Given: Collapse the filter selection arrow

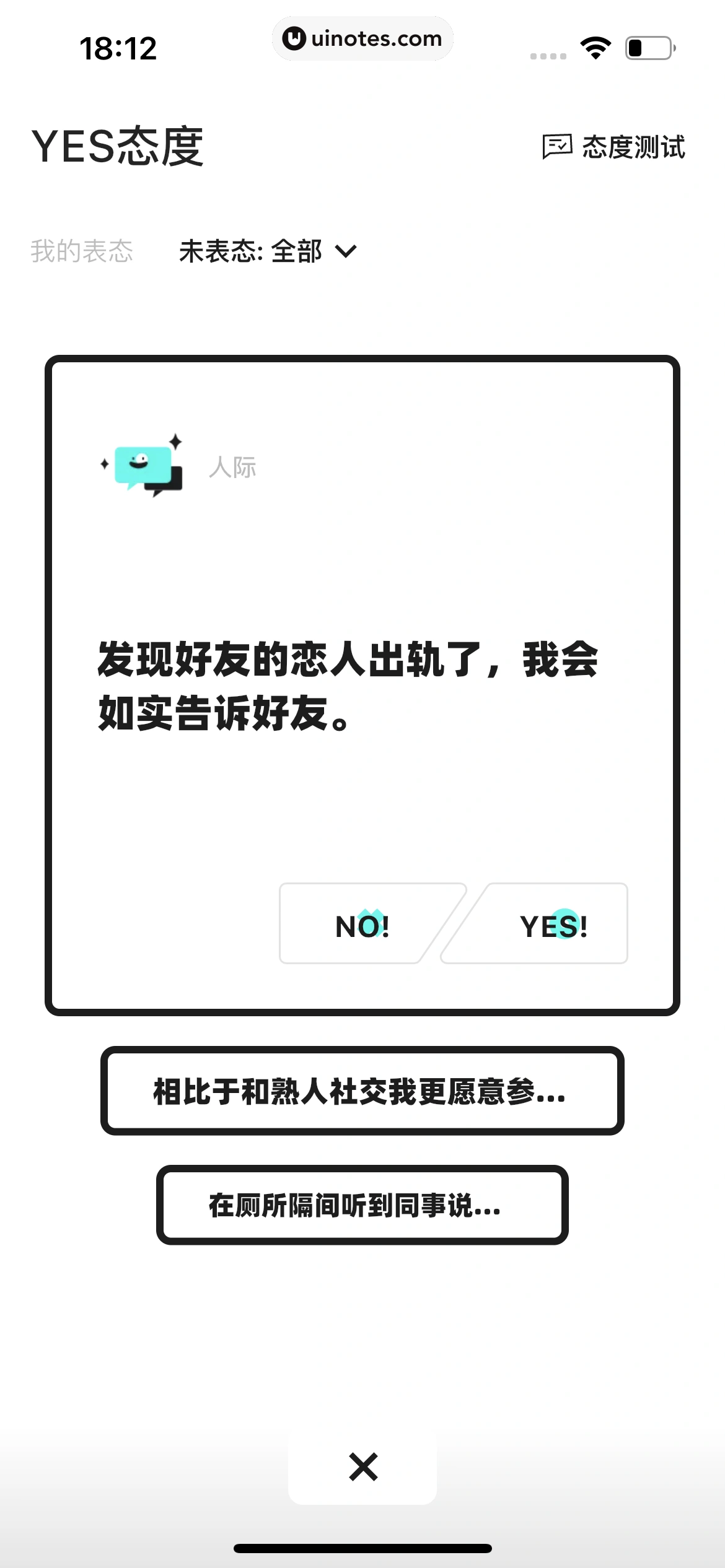Looking at the screenshot, I should (346, 251).
